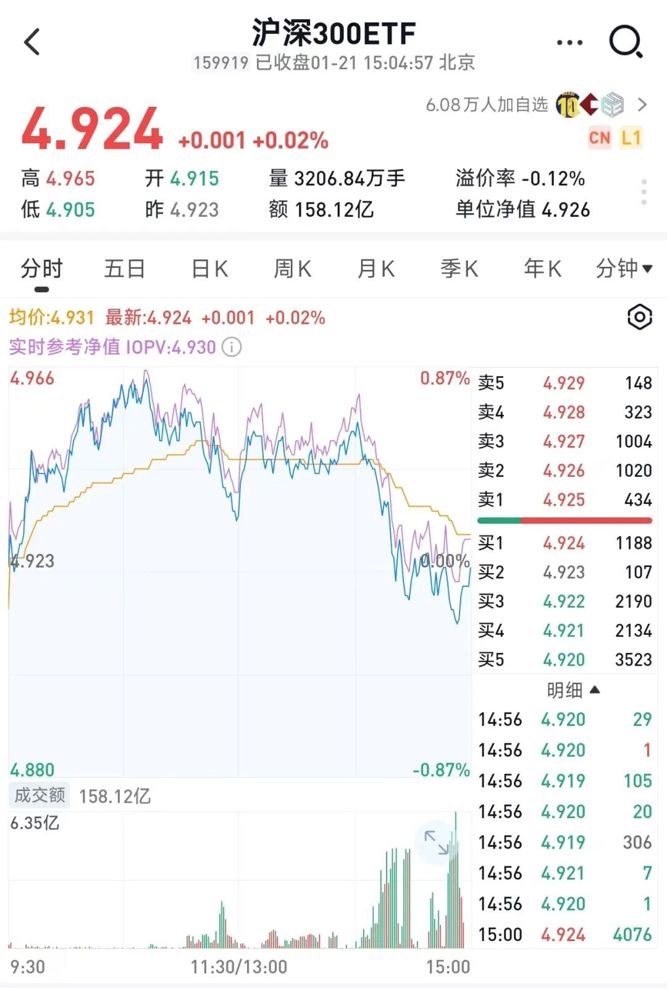Image resolution: width=667 pixels, height=988 pixels.
Task: Open the search magnifier icon
Action: [626, 41]
